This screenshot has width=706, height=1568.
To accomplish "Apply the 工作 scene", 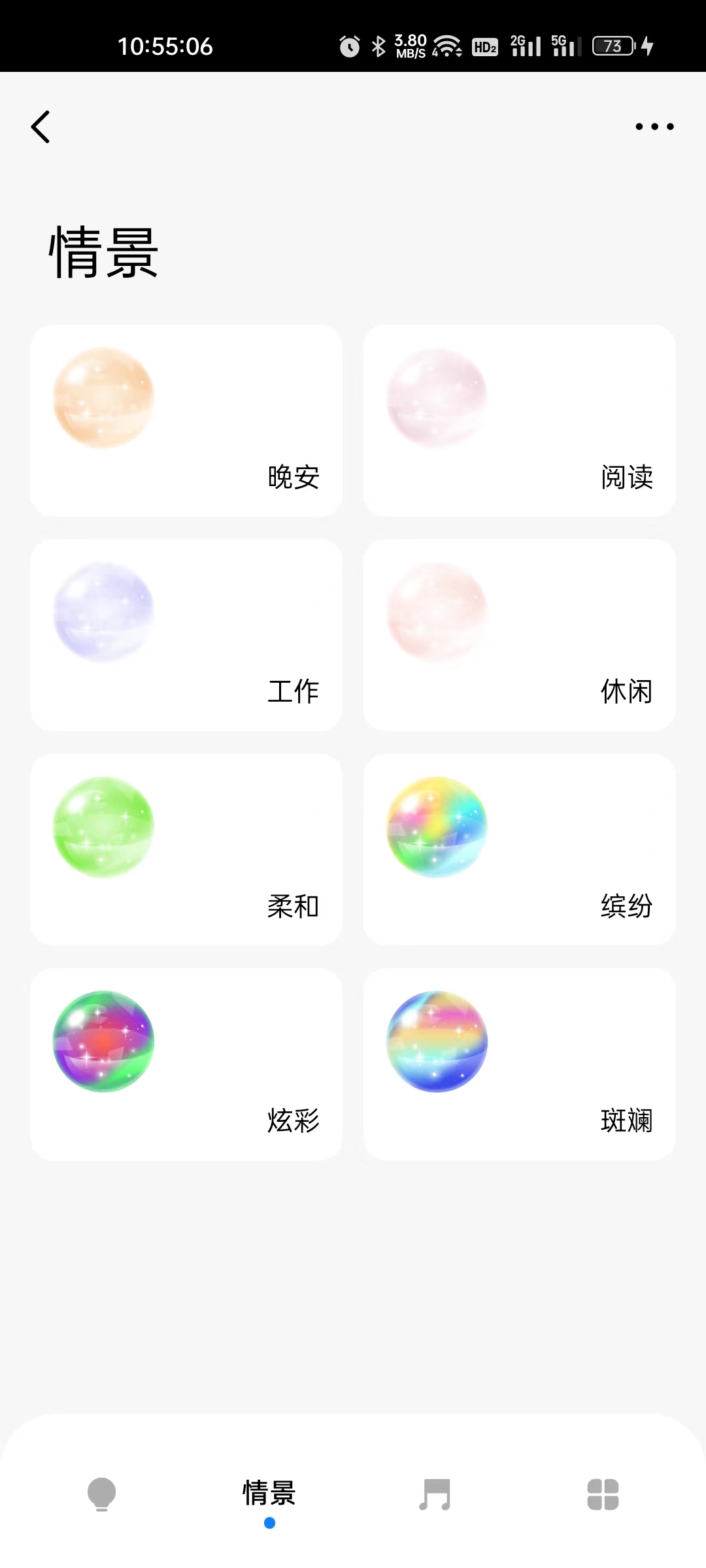I will (x=186, y=635).
